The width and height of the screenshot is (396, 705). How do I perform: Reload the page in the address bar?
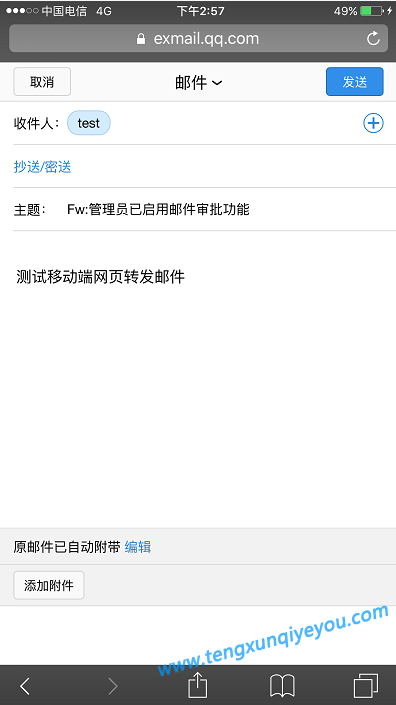pyautogui.click(x=373, y=39)
